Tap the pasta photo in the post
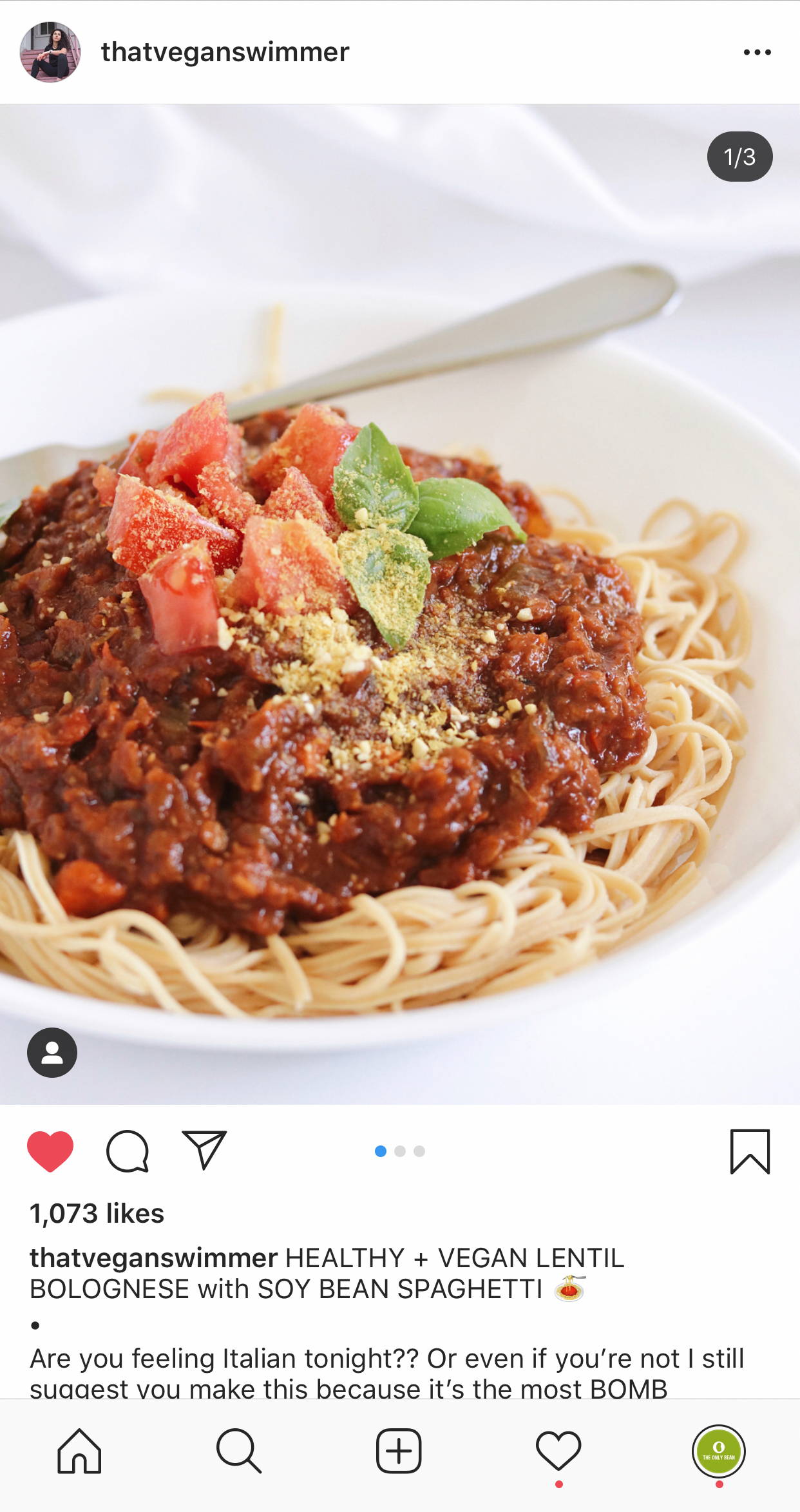 pos(400,604)
